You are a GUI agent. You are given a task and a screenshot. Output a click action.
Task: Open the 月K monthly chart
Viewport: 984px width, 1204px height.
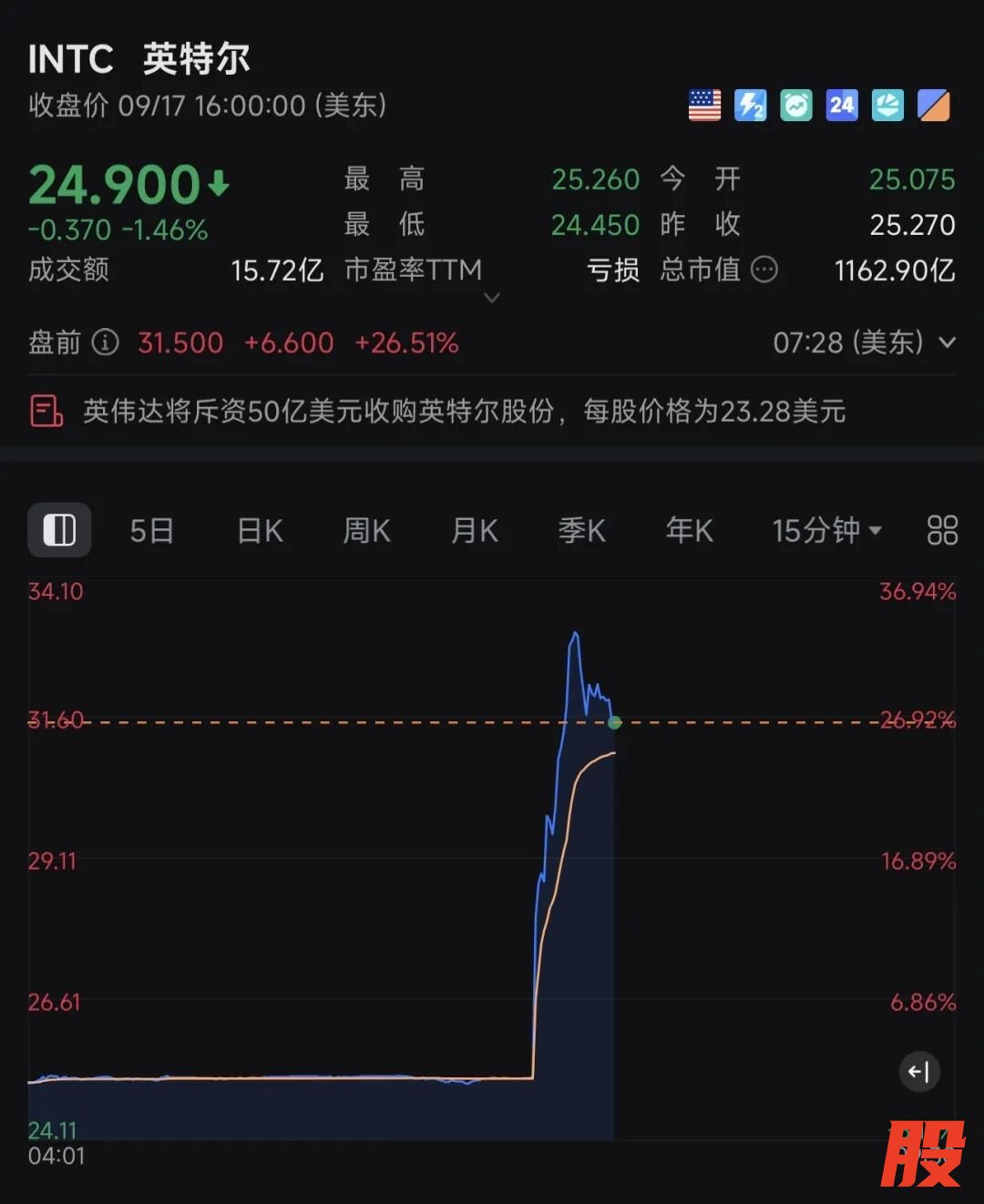tap(475, 530)
